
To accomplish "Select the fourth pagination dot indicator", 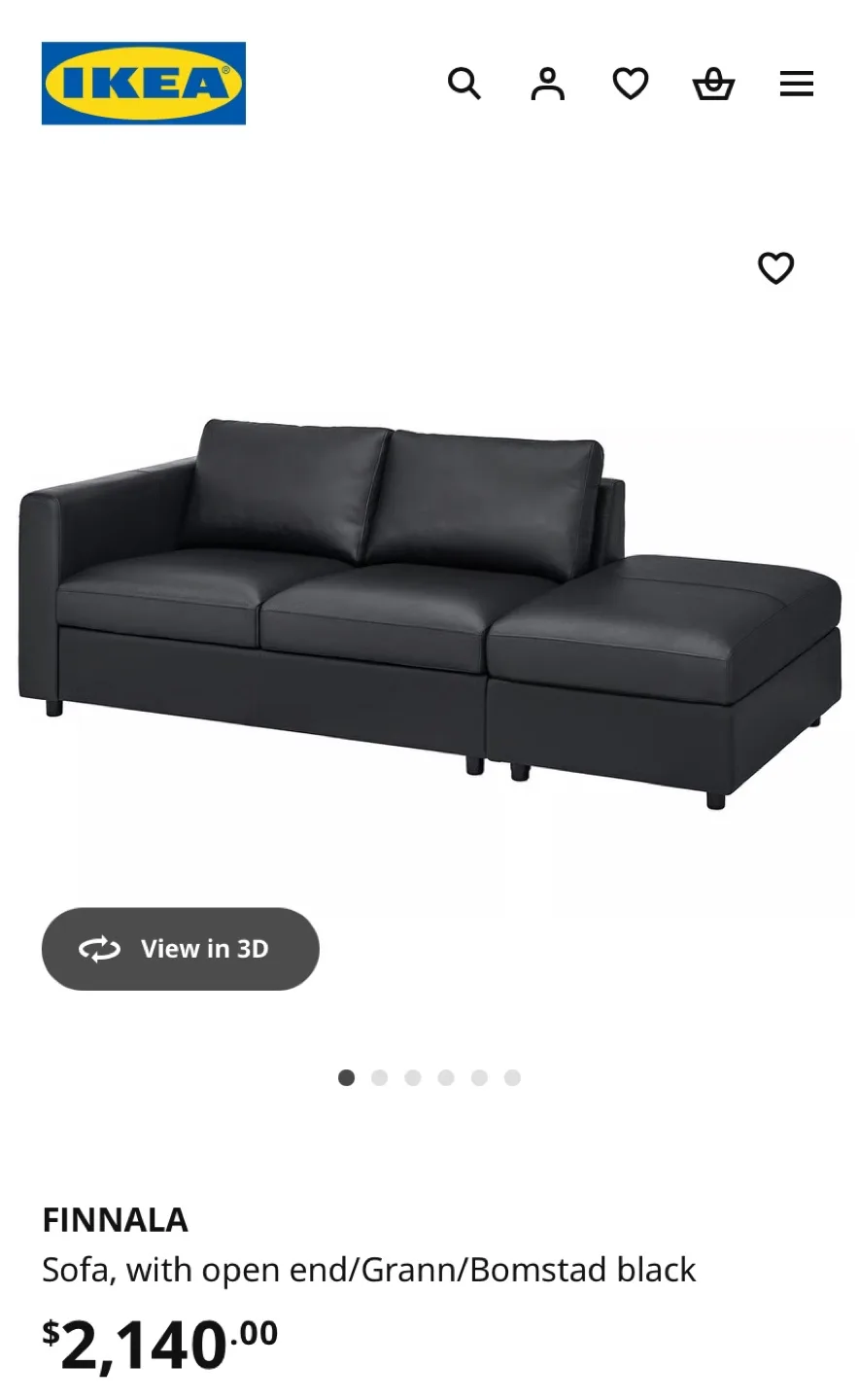I will [x=445, y=1077].
